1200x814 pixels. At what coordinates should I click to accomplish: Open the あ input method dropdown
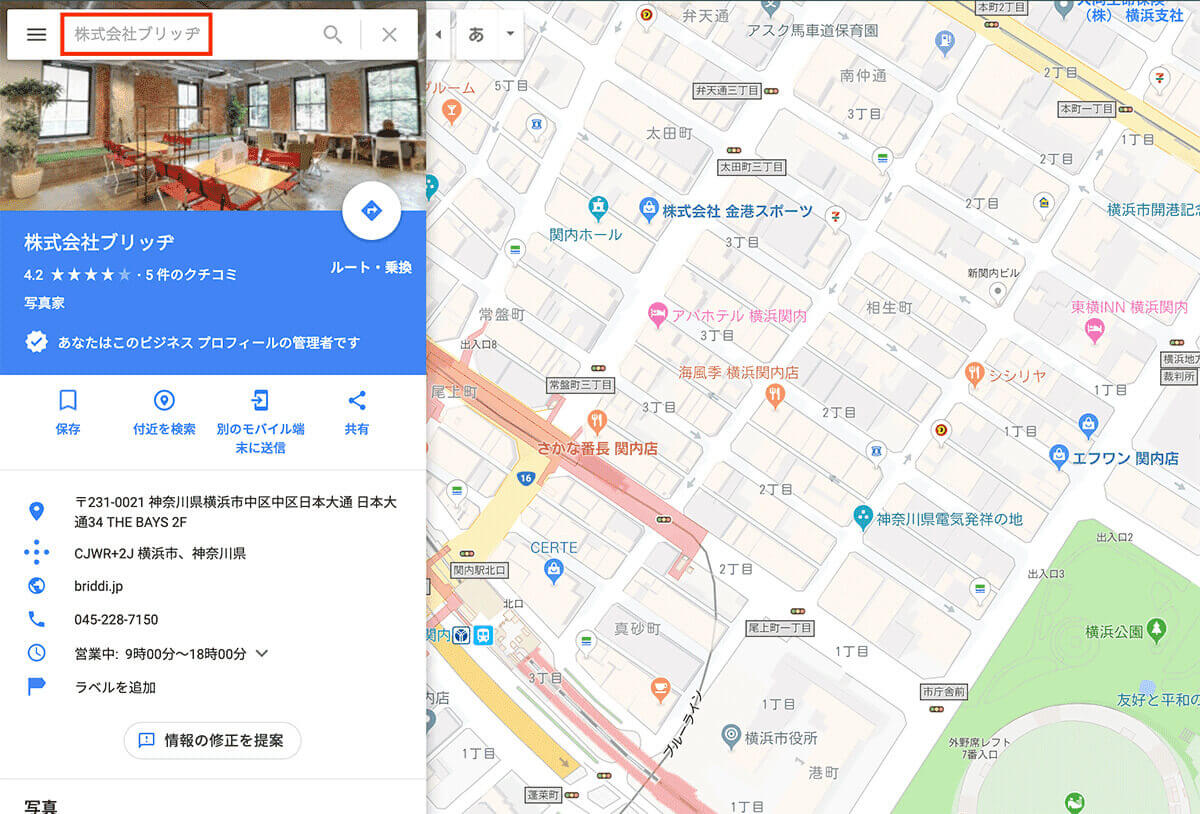pos(510,34)
